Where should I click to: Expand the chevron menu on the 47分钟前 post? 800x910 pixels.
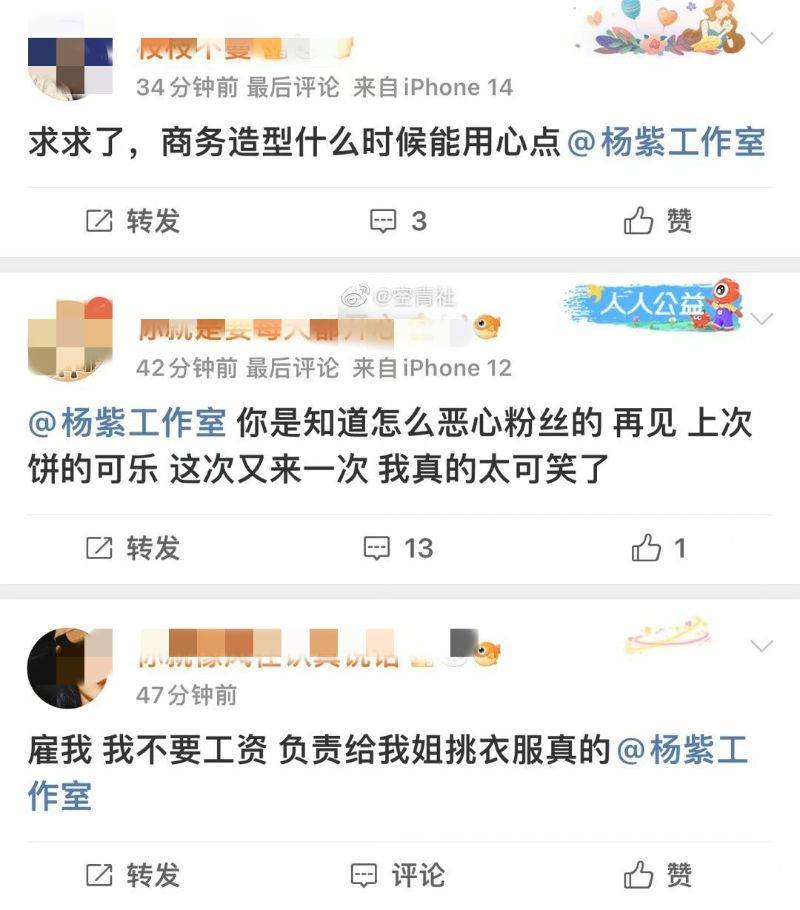[761, 646]
